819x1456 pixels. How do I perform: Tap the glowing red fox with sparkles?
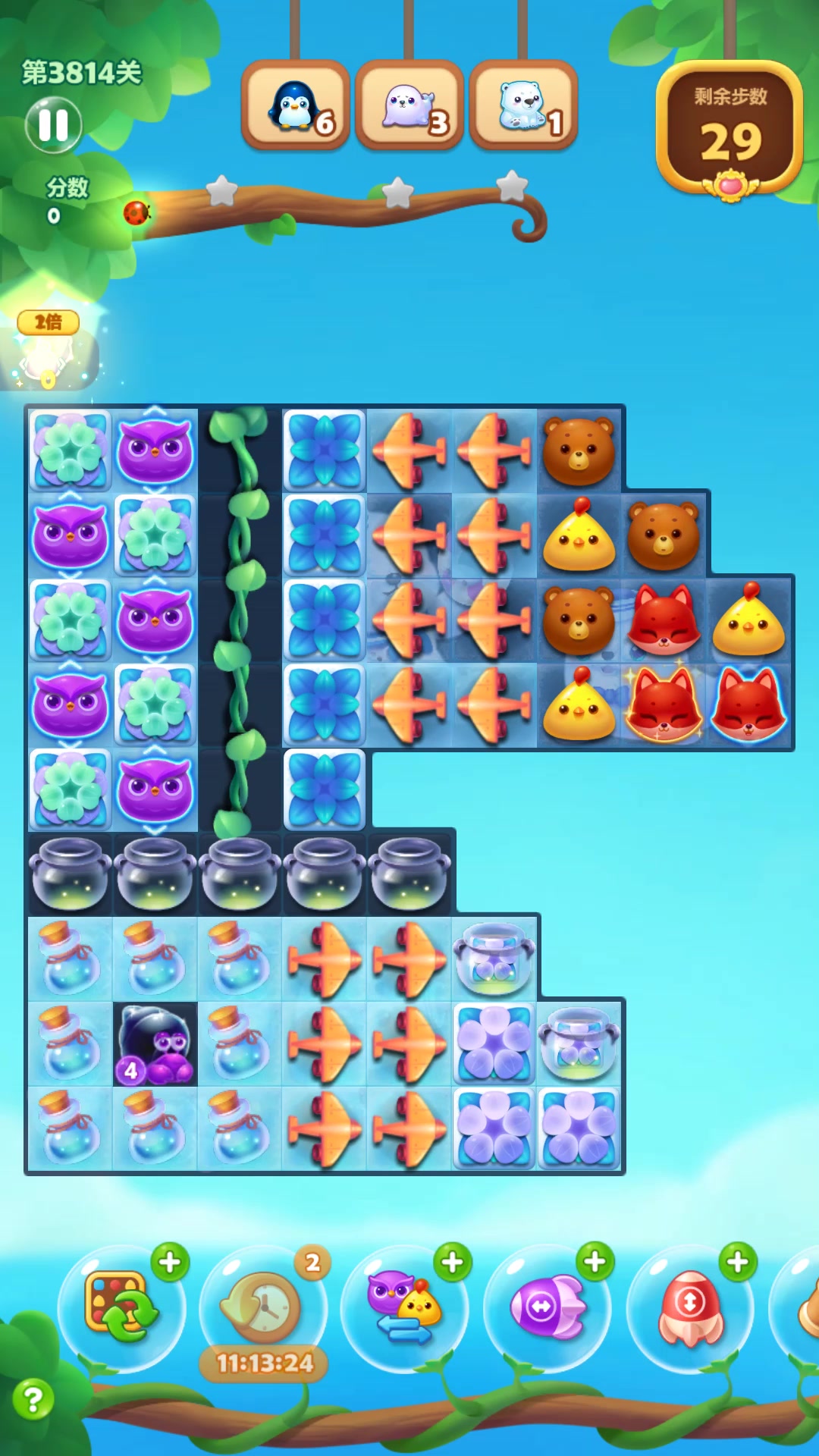(x=664, y=705)
